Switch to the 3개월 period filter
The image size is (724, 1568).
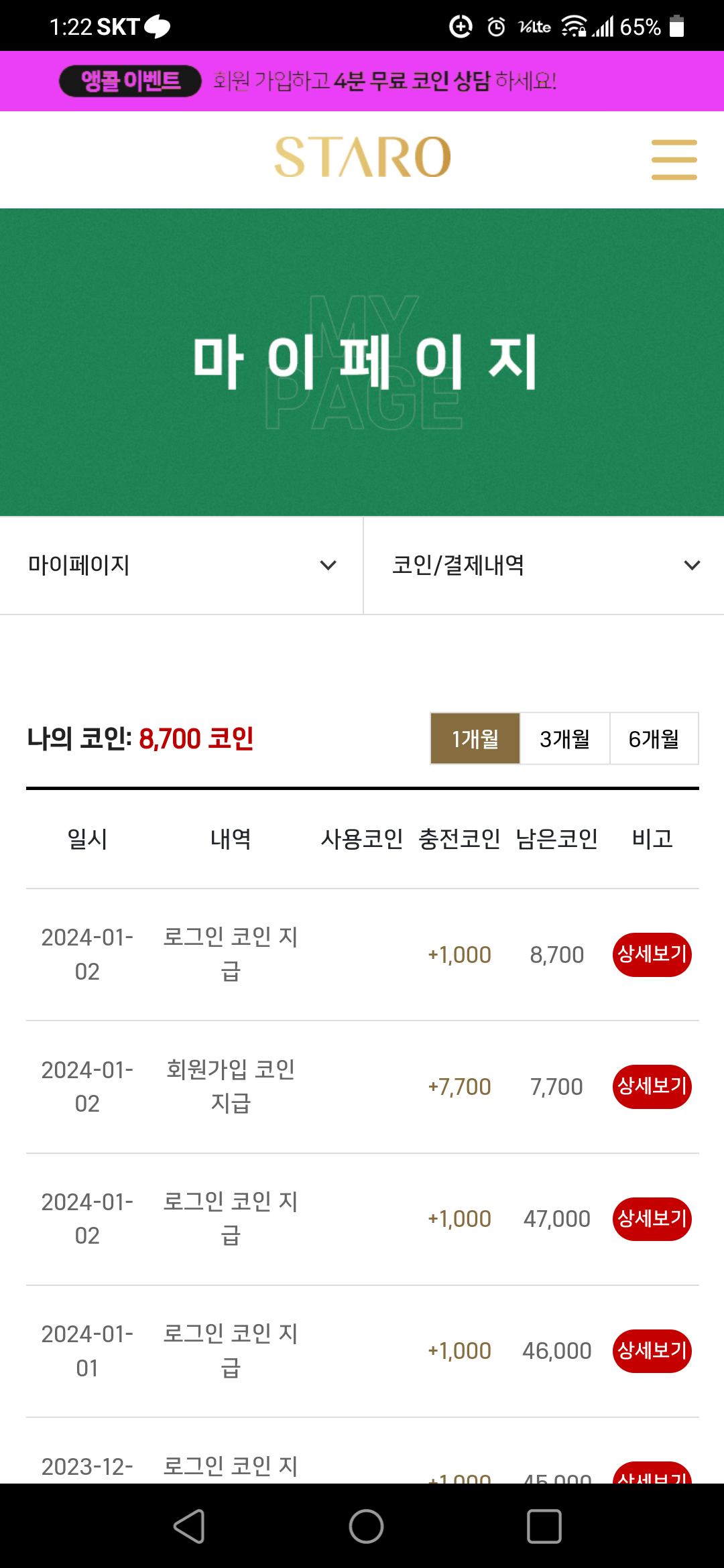coord(565,738)
